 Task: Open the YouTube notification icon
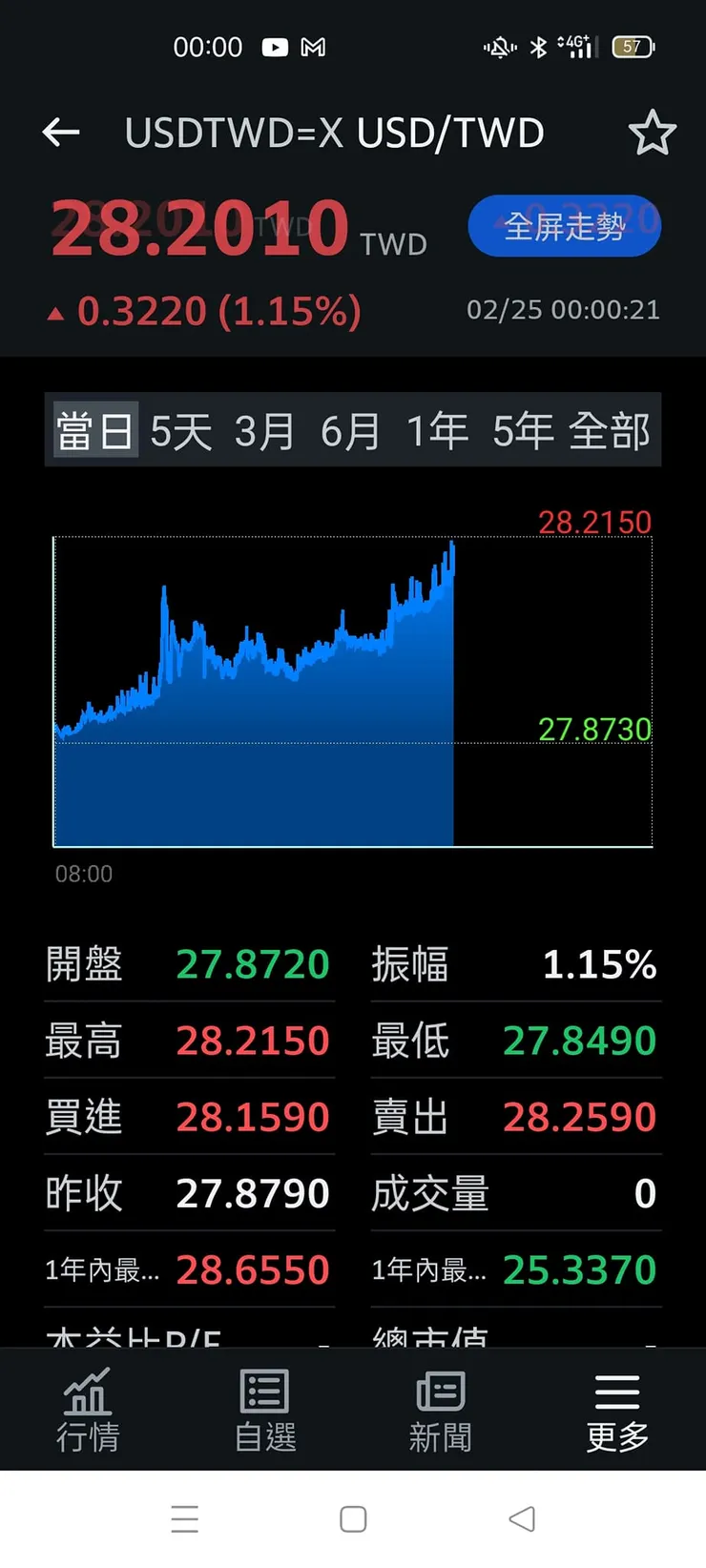tap(274, 46)
